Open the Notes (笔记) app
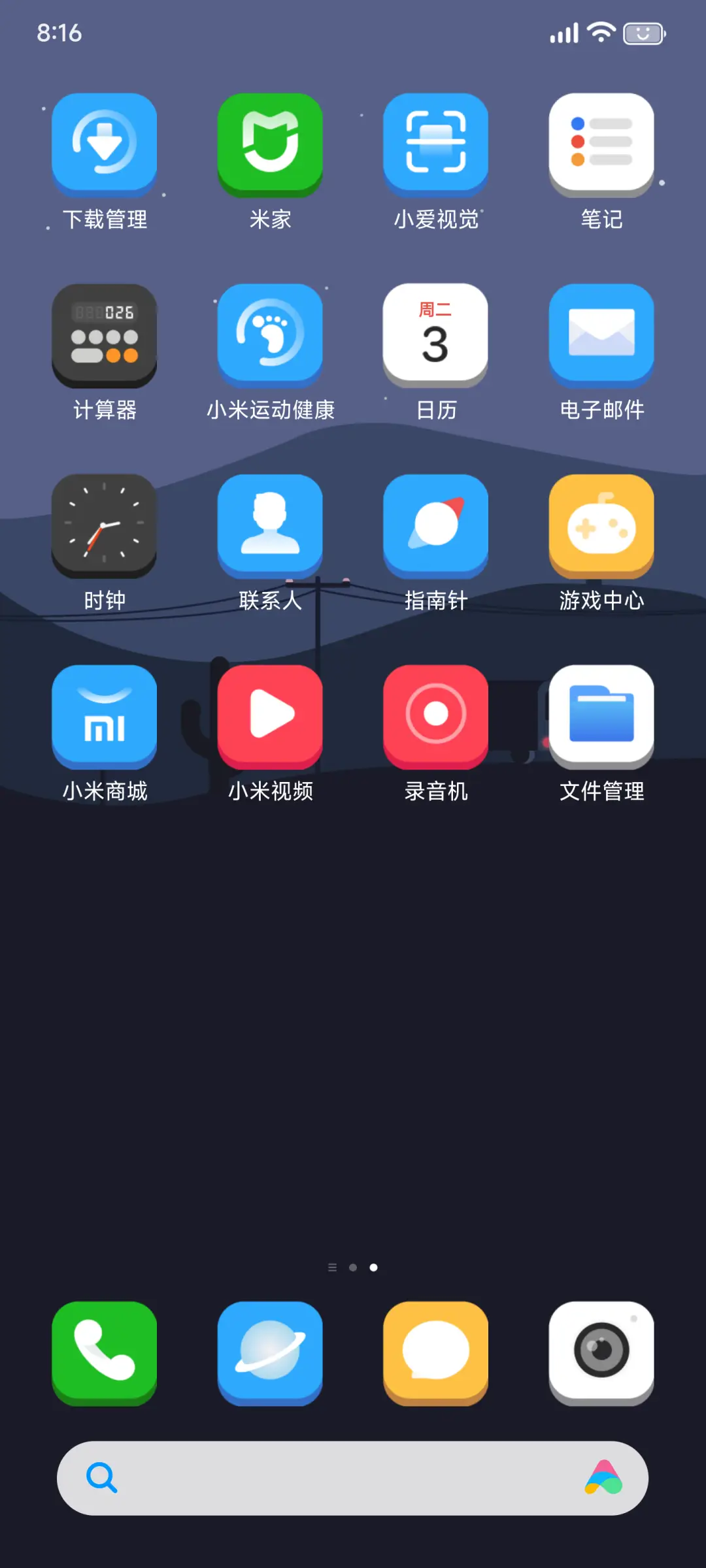 click(601, 145)
